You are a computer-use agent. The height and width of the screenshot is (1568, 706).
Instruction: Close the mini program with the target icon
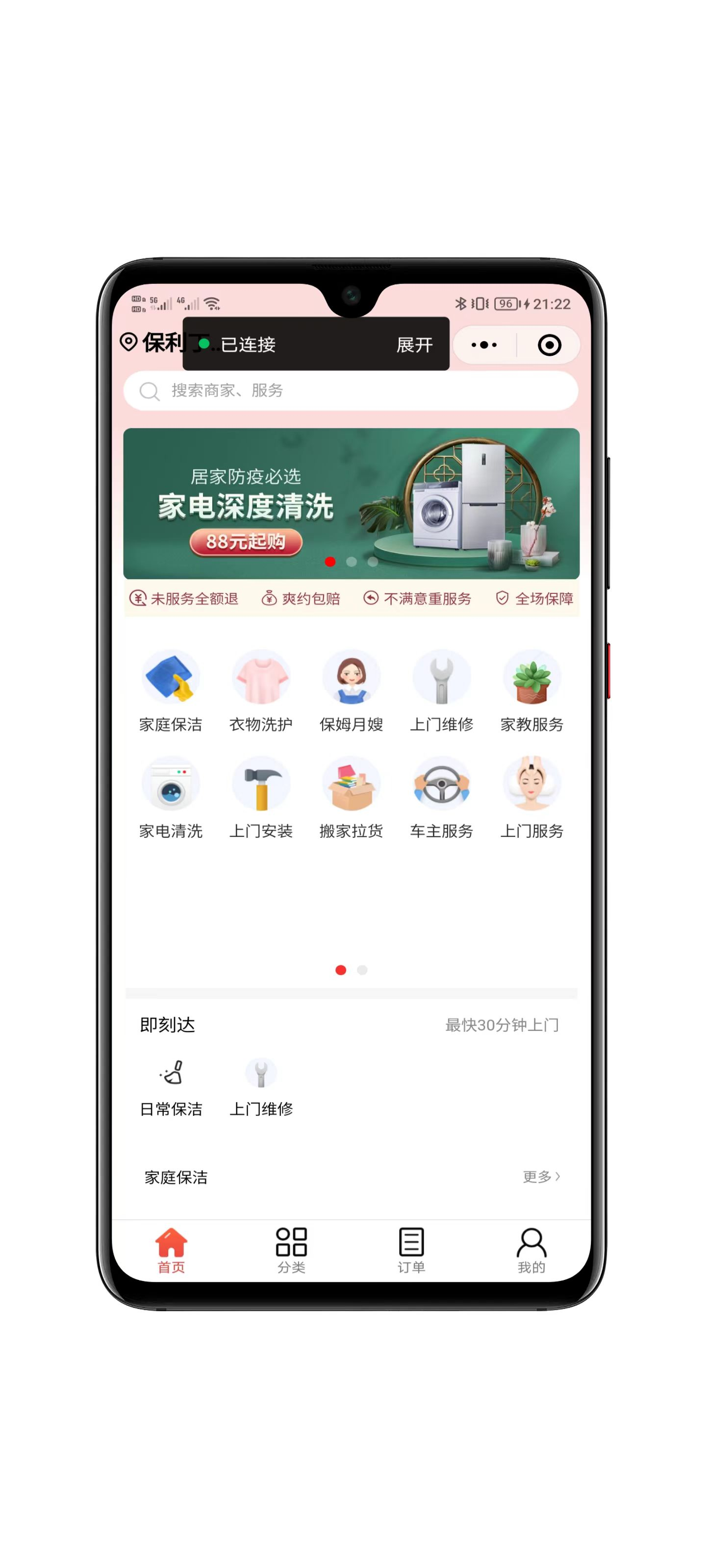[549, 345]
